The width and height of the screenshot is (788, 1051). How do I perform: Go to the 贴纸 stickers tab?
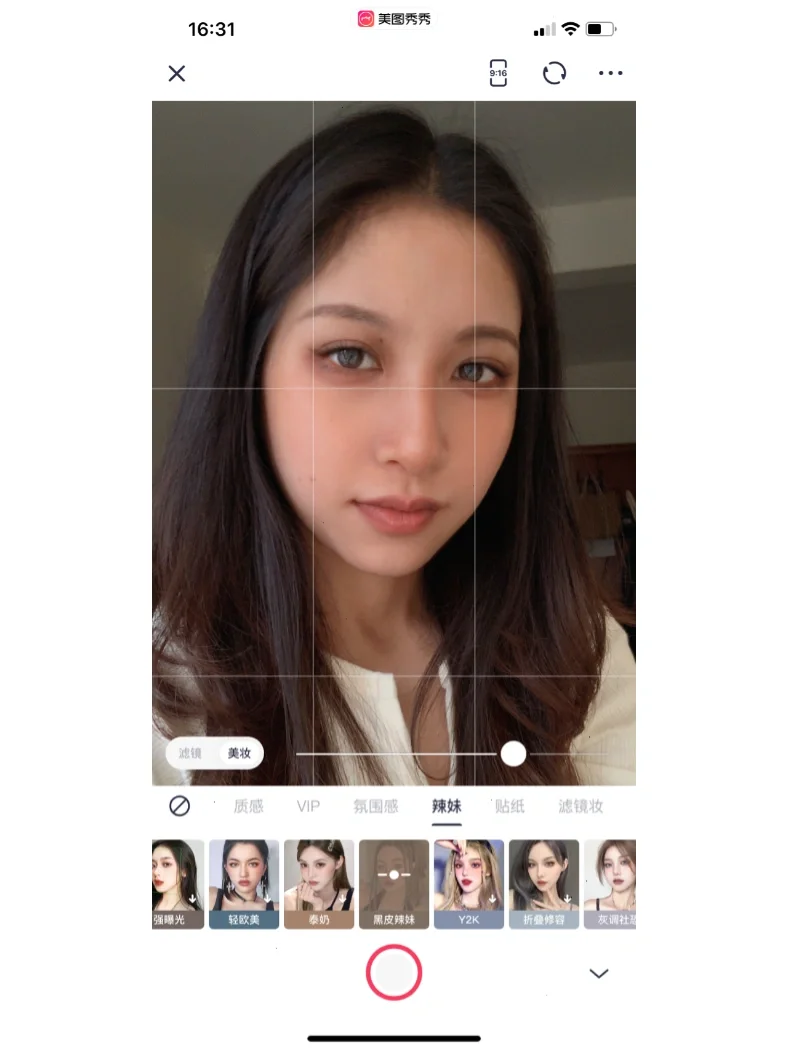coord(511,806)
